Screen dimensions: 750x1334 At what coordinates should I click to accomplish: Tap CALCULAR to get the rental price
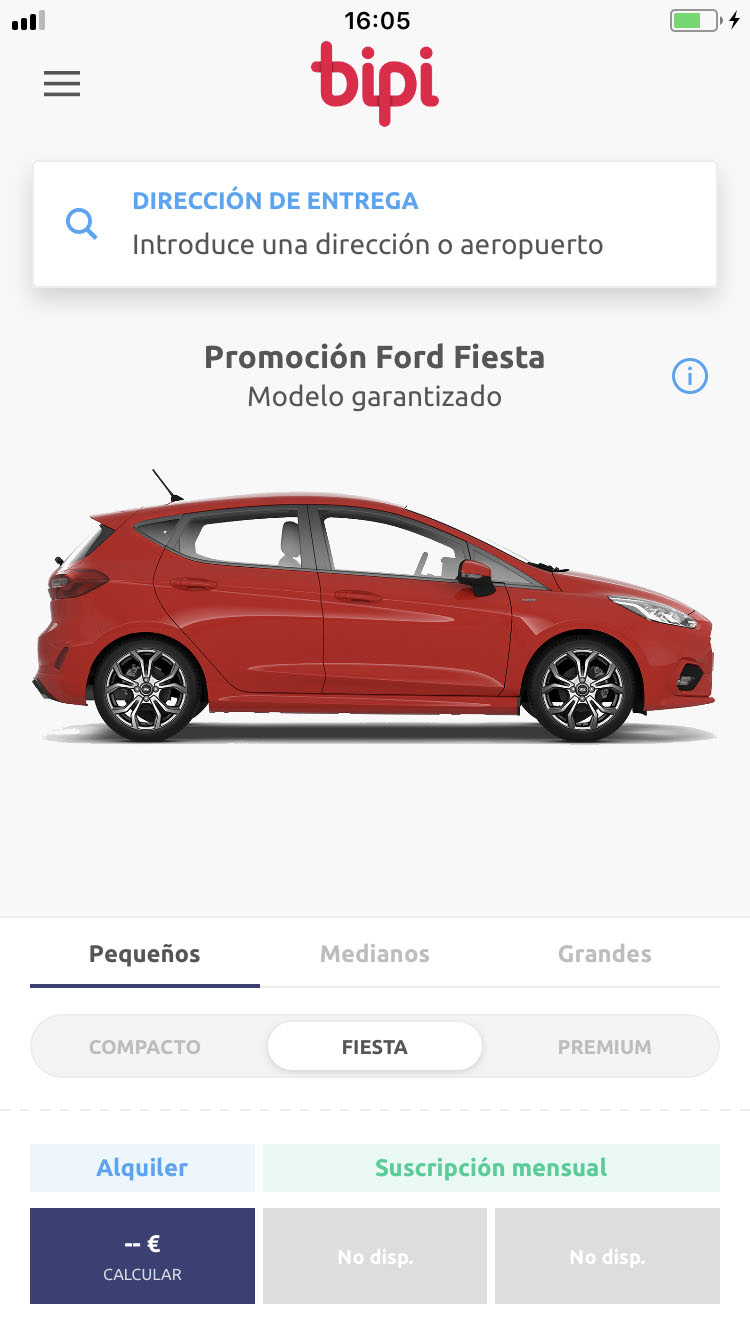[142, 1256]
